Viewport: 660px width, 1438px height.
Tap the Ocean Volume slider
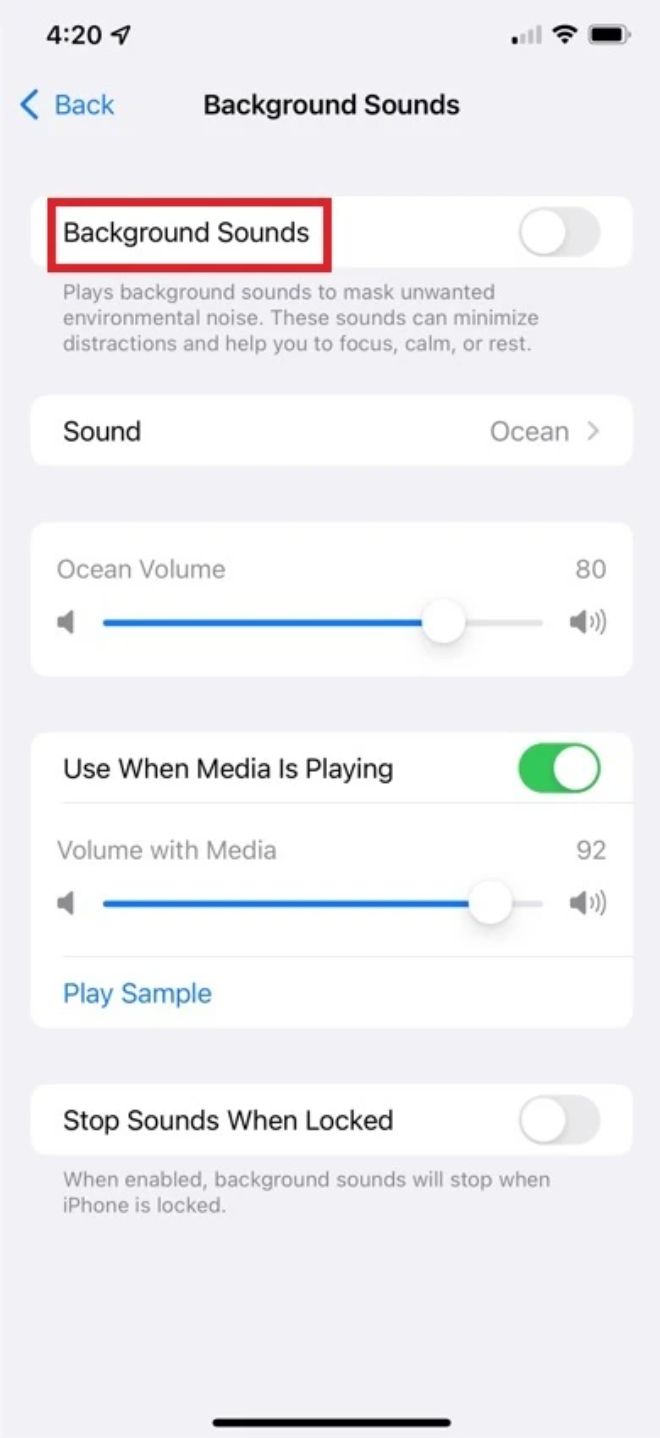coord(442,623)
